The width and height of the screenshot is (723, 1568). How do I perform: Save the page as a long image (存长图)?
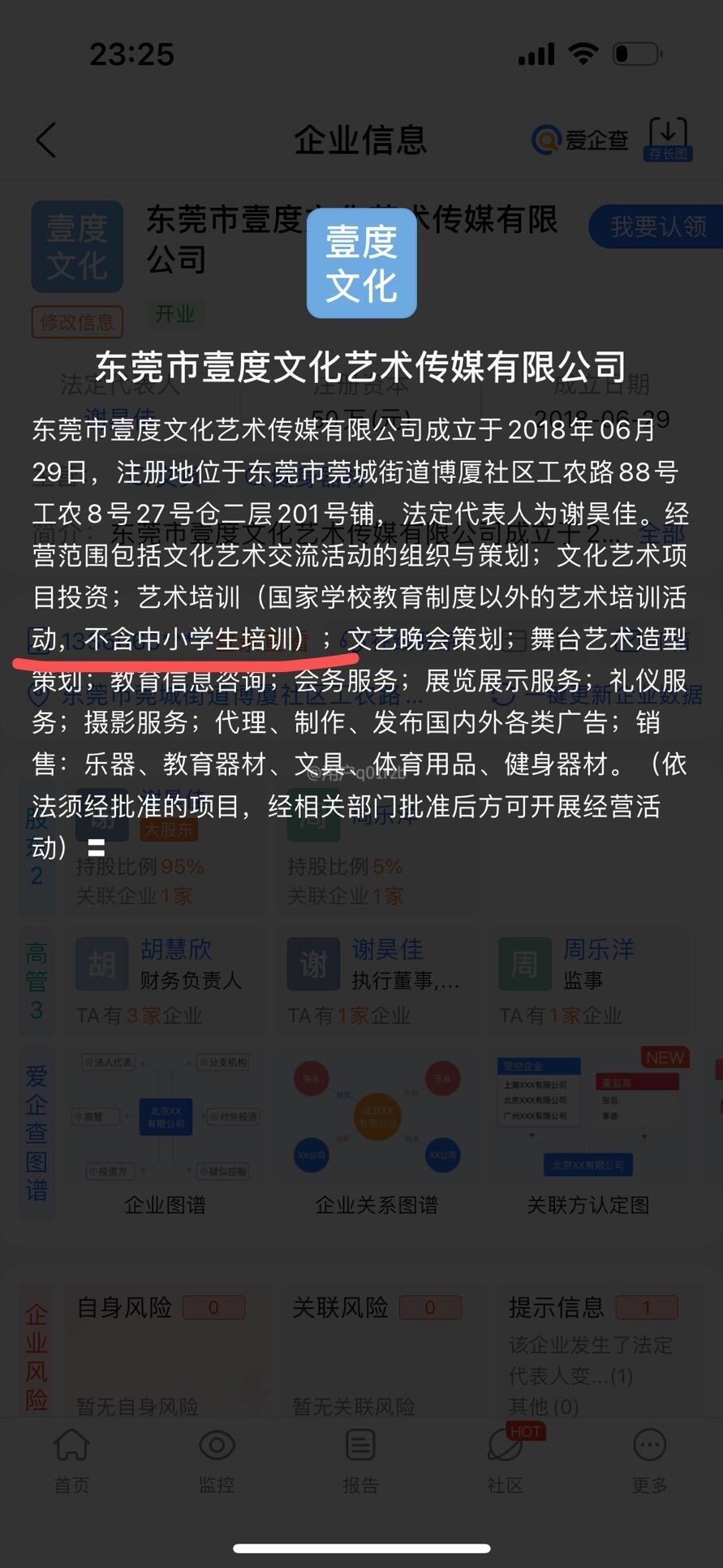668,139
